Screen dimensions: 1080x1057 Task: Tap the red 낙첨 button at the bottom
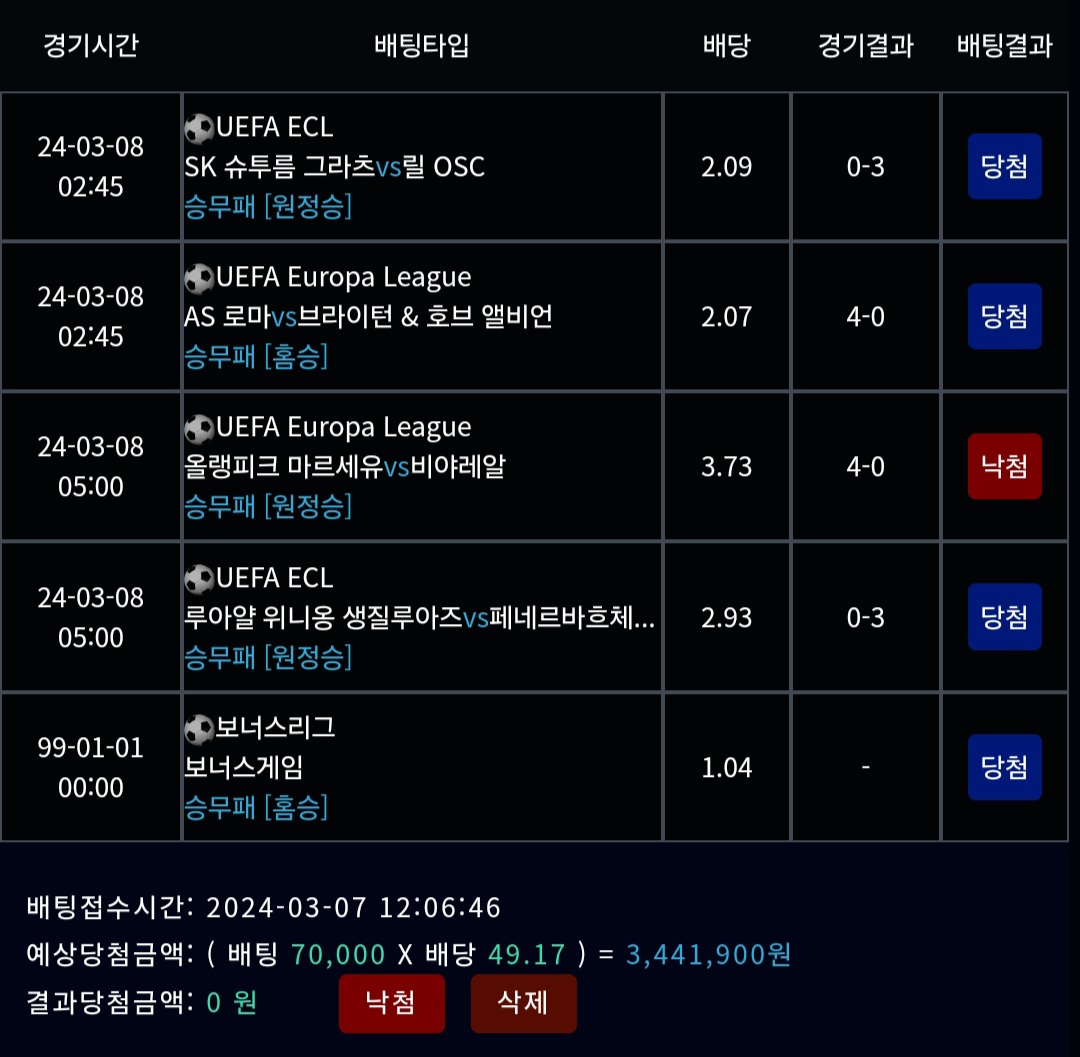(391, 1003)
